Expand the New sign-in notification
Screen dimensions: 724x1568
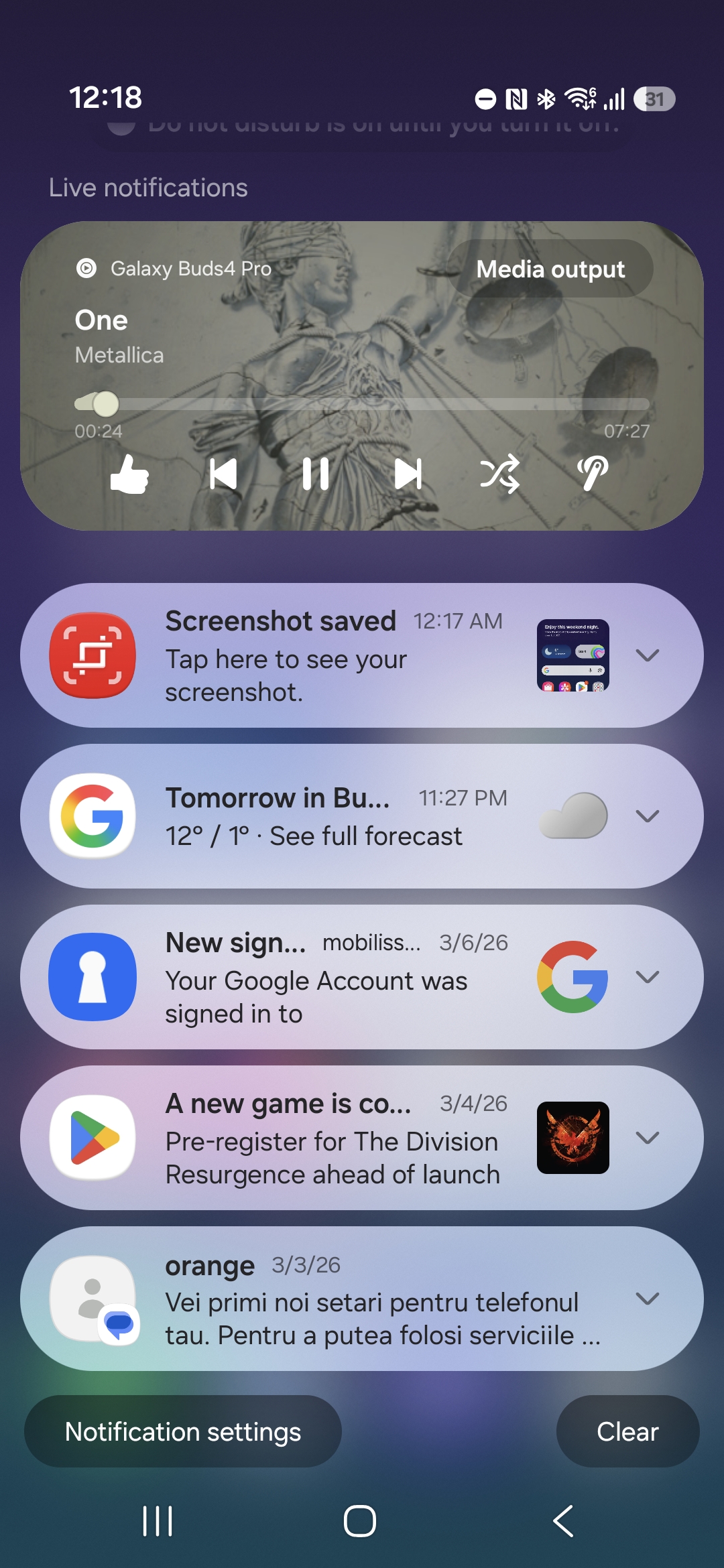647,977
